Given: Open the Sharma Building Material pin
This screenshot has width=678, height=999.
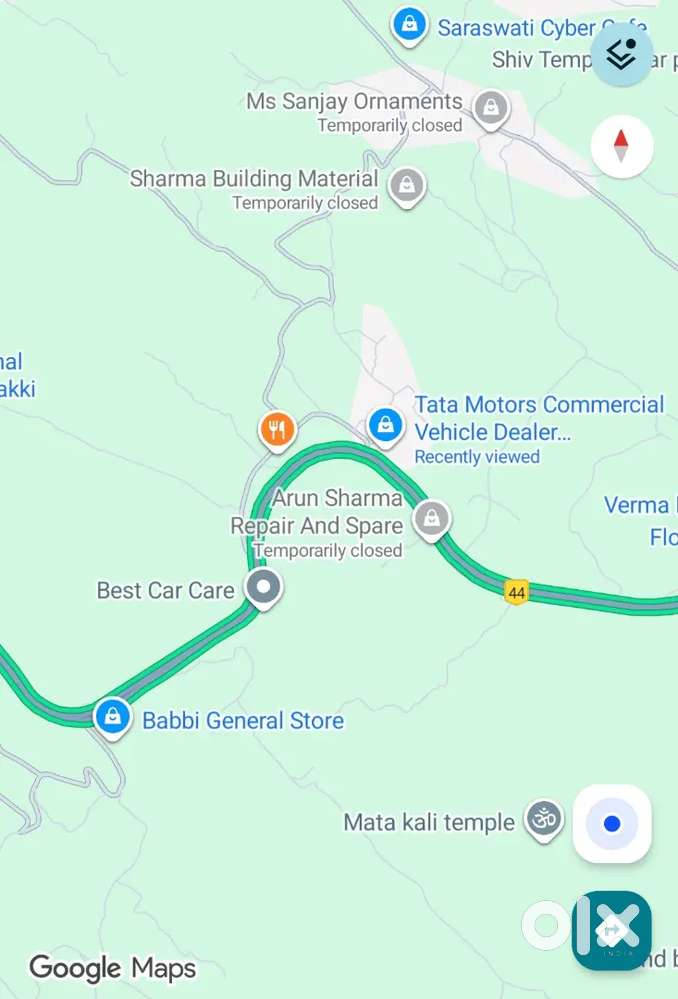Looking at the screenshot, I should click(406, 186).
